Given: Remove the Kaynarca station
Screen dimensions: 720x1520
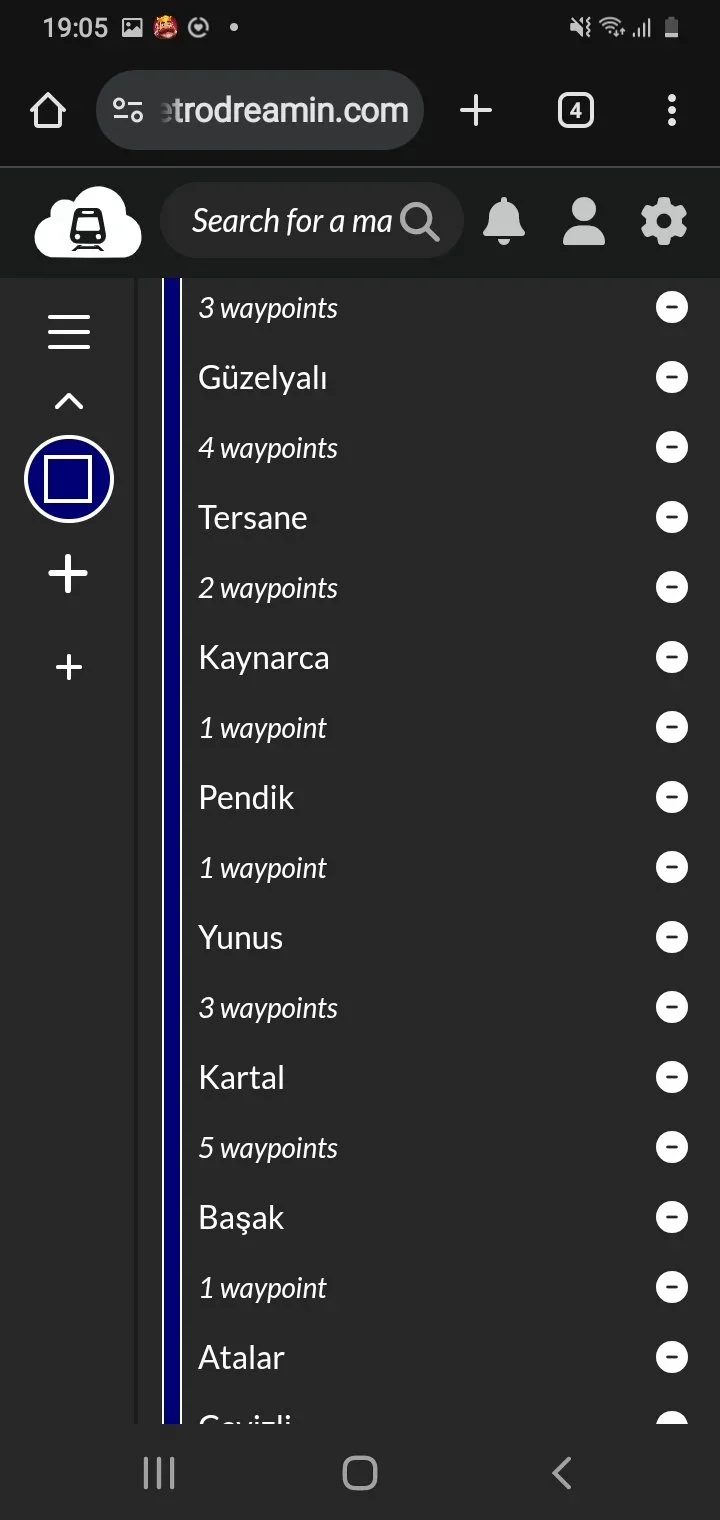Looking at the screenshot, I should click(671, 657).
